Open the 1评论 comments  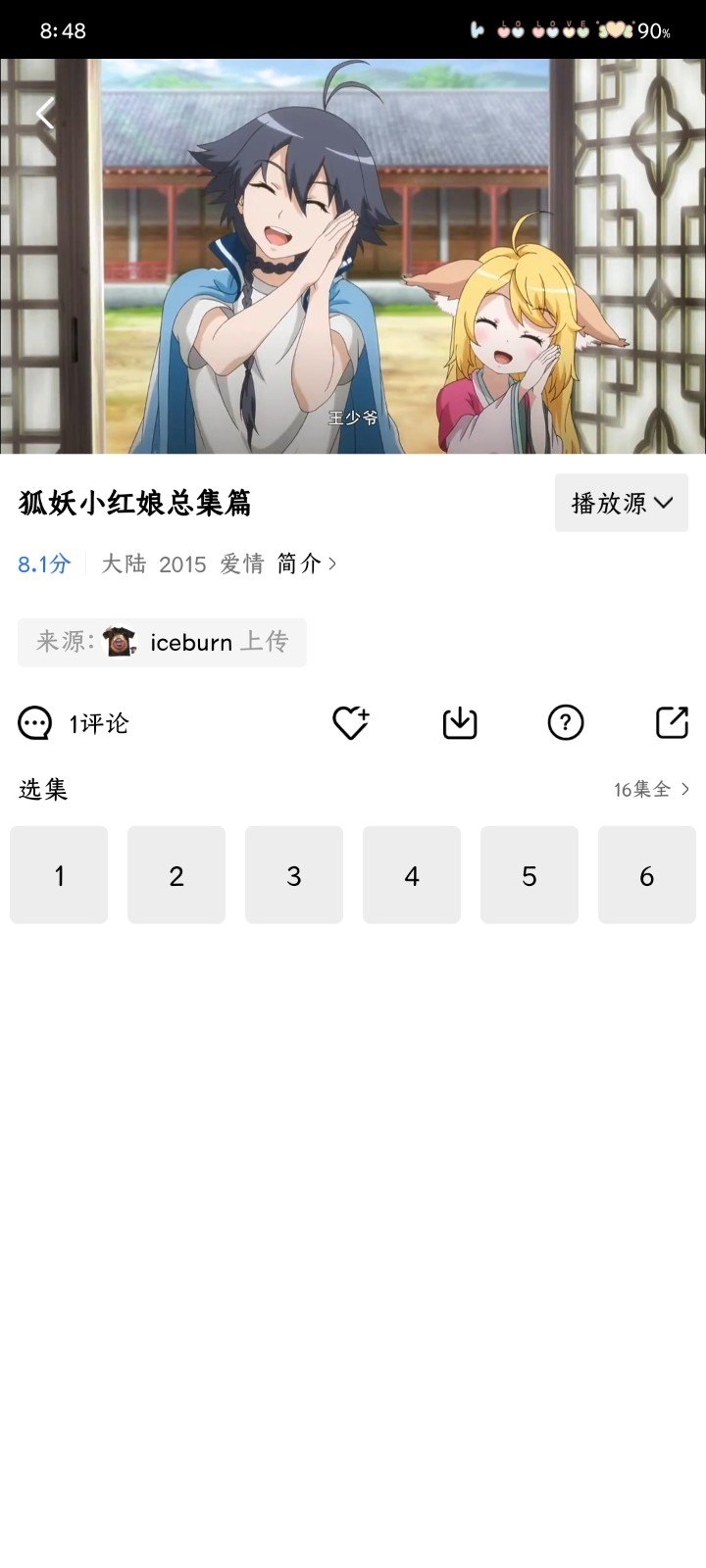pos(75,723)
